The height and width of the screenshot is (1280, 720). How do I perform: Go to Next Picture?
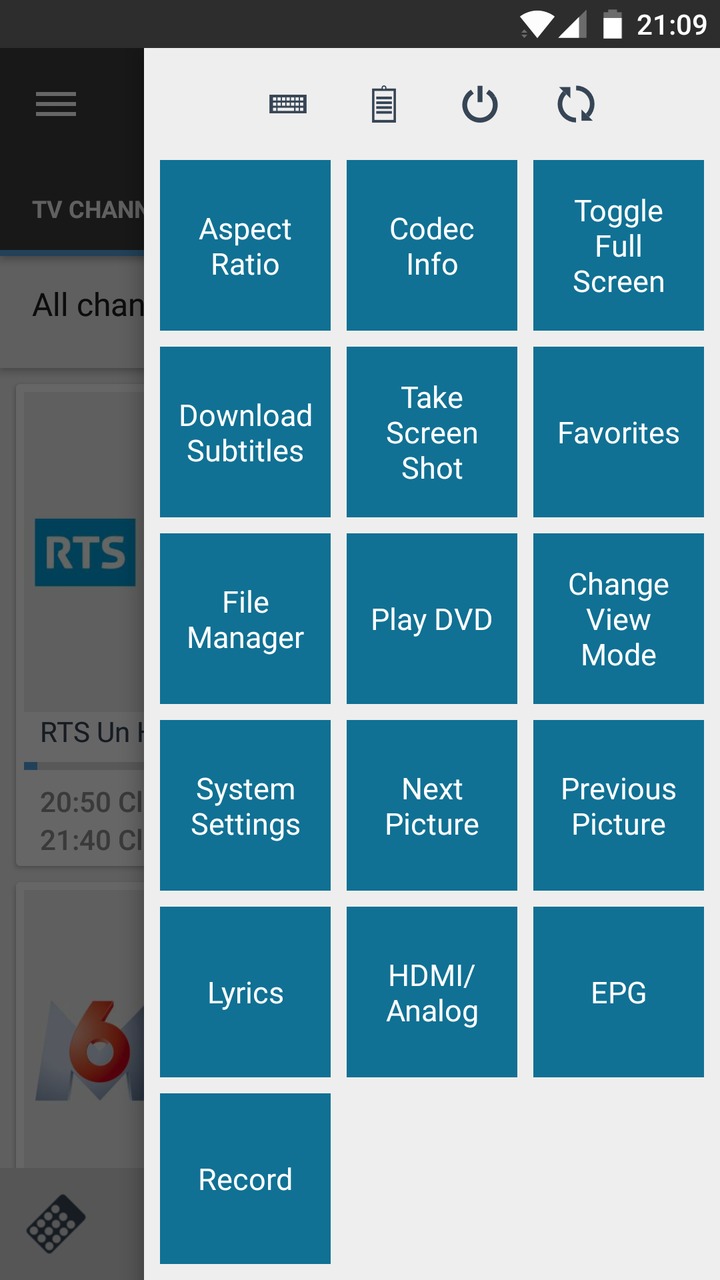tap(432, 805)
